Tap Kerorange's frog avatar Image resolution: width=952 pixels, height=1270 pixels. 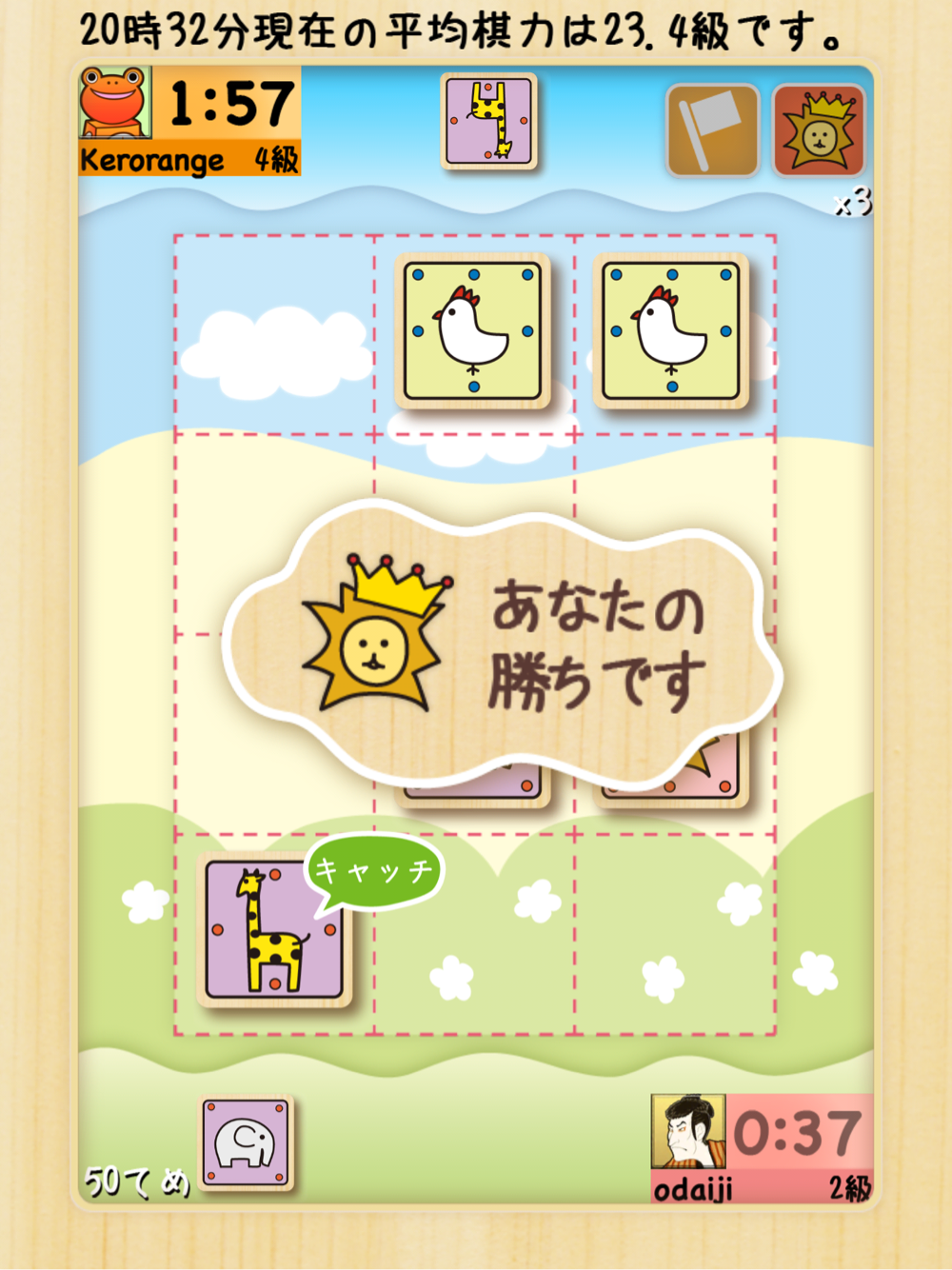(115, 103)
